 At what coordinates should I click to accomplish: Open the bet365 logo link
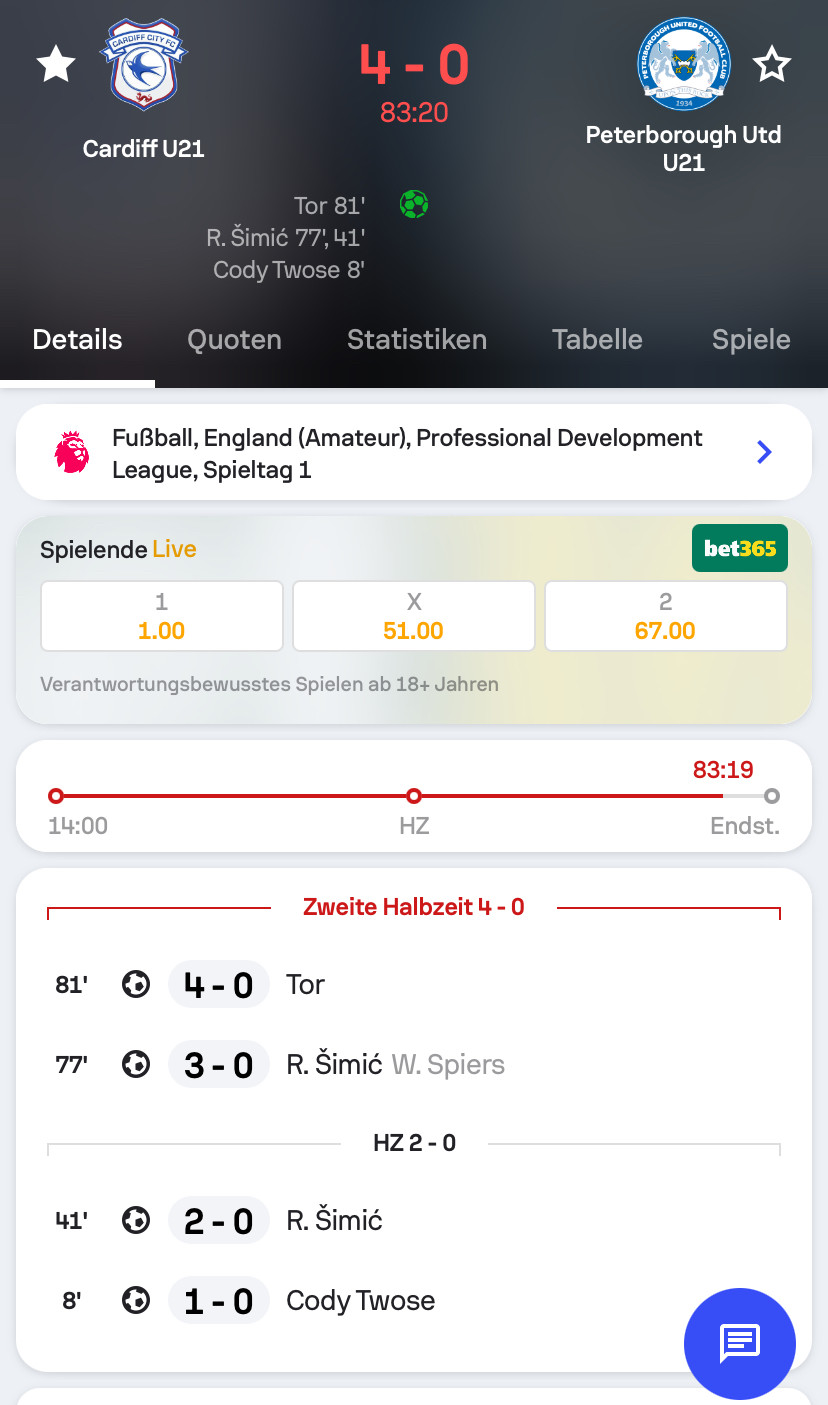740,548
